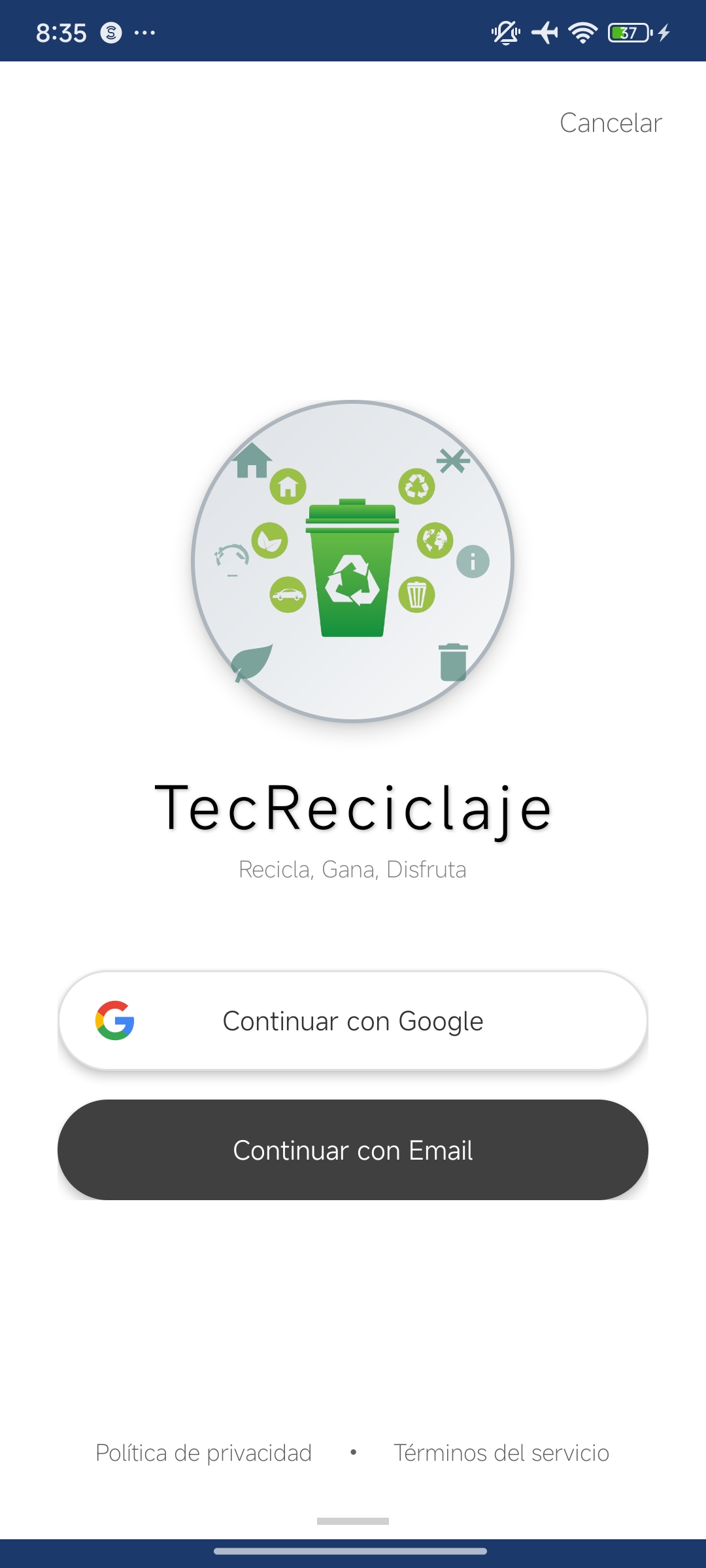Open Política de privacidad
This screenshot has height=1568, width=706.
[203, 1454]
